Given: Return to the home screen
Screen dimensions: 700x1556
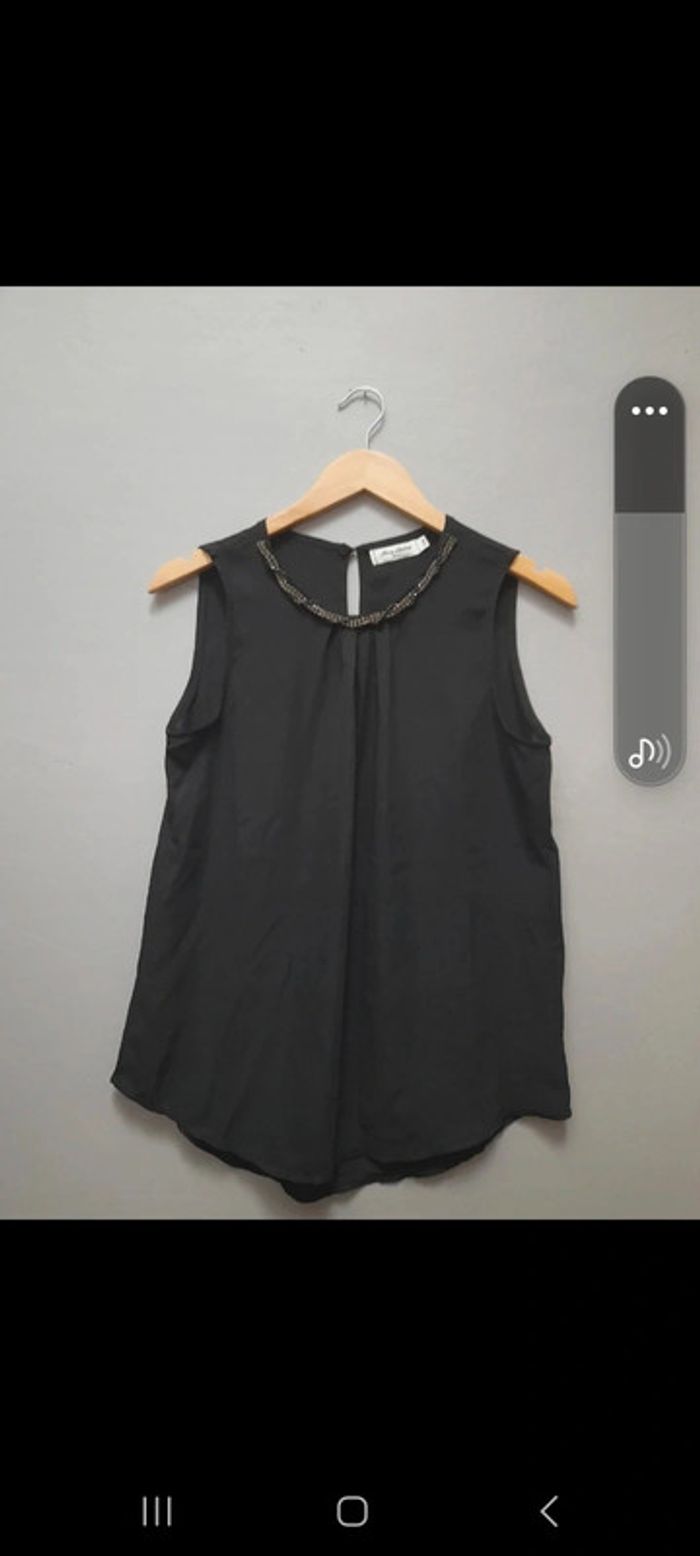Looking at the screenshot, I should [352, 1510].
